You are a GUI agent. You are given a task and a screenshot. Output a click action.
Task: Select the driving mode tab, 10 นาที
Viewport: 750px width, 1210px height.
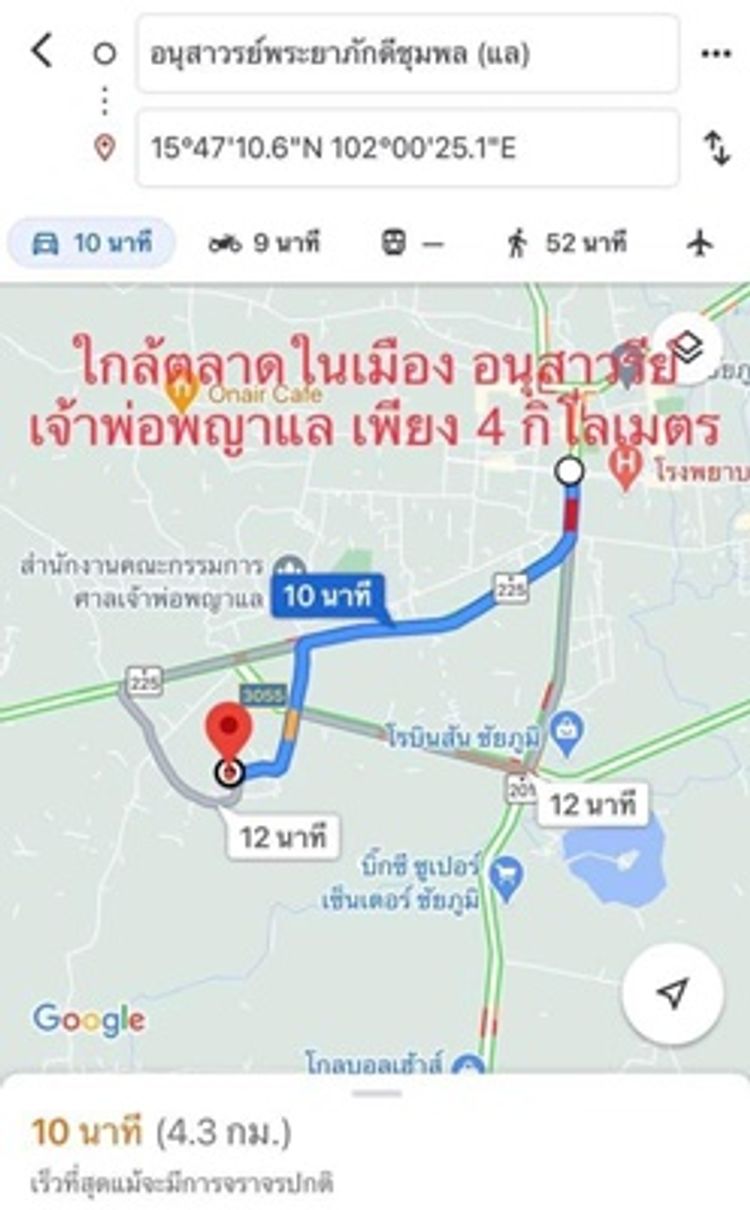click(92, 243)
